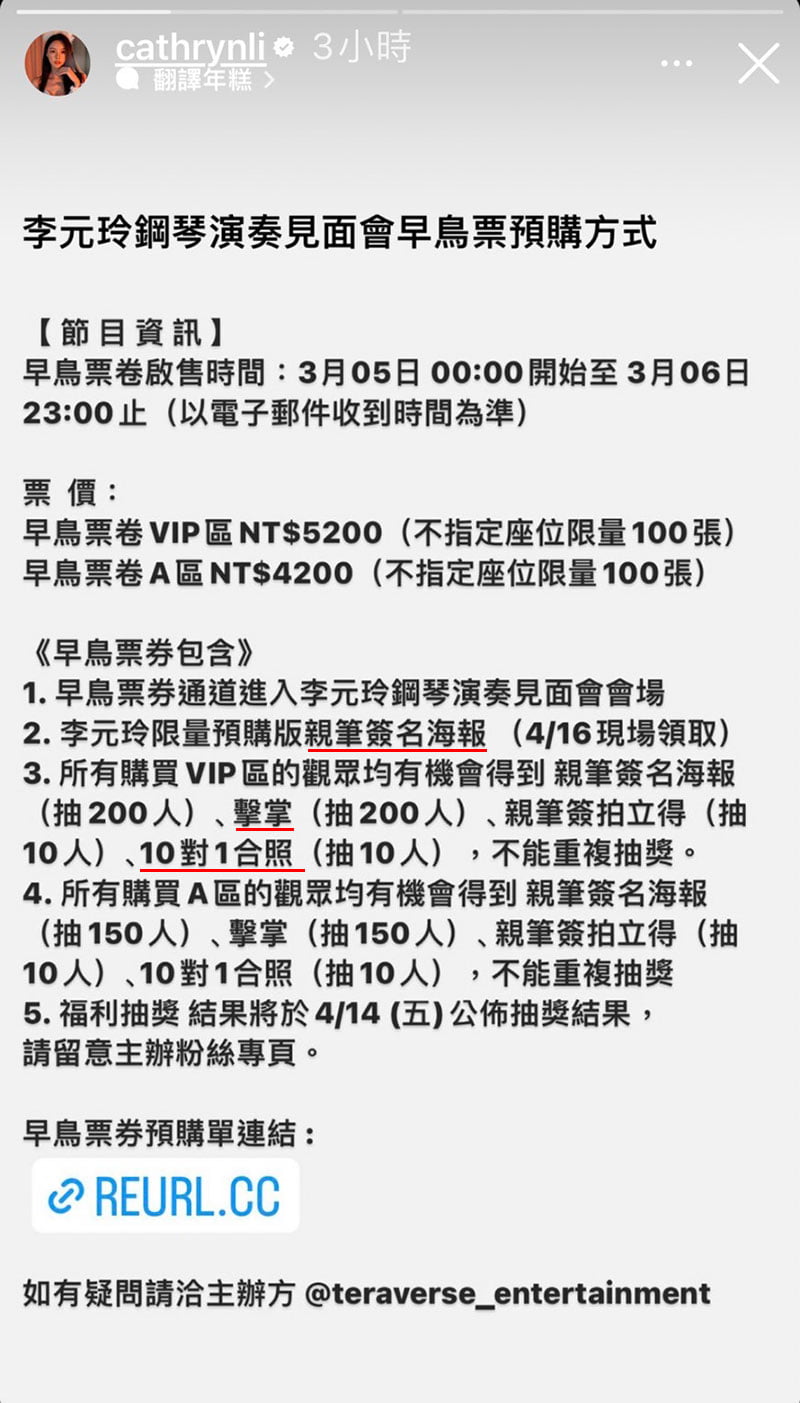Open the three-dot more options menu
Screen dimensions: 800x1403
click(677, 64)
